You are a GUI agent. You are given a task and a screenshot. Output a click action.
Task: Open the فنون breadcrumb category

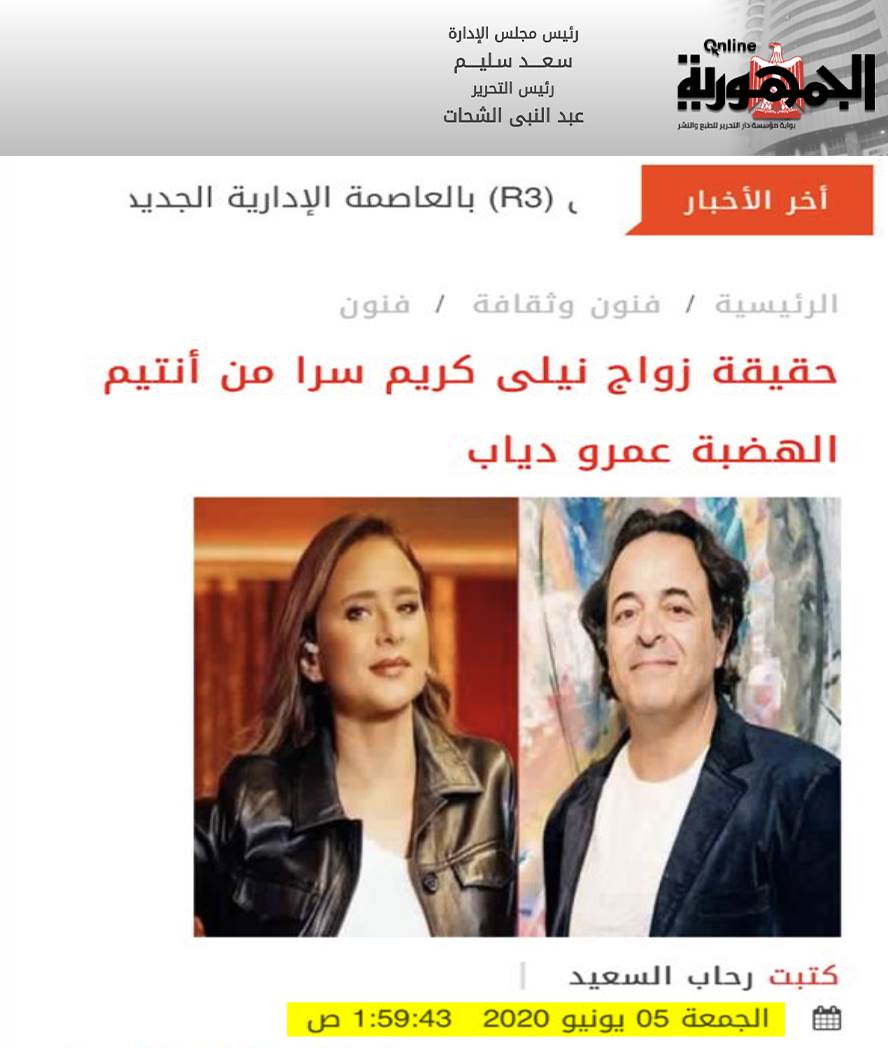tap(374, 305)
